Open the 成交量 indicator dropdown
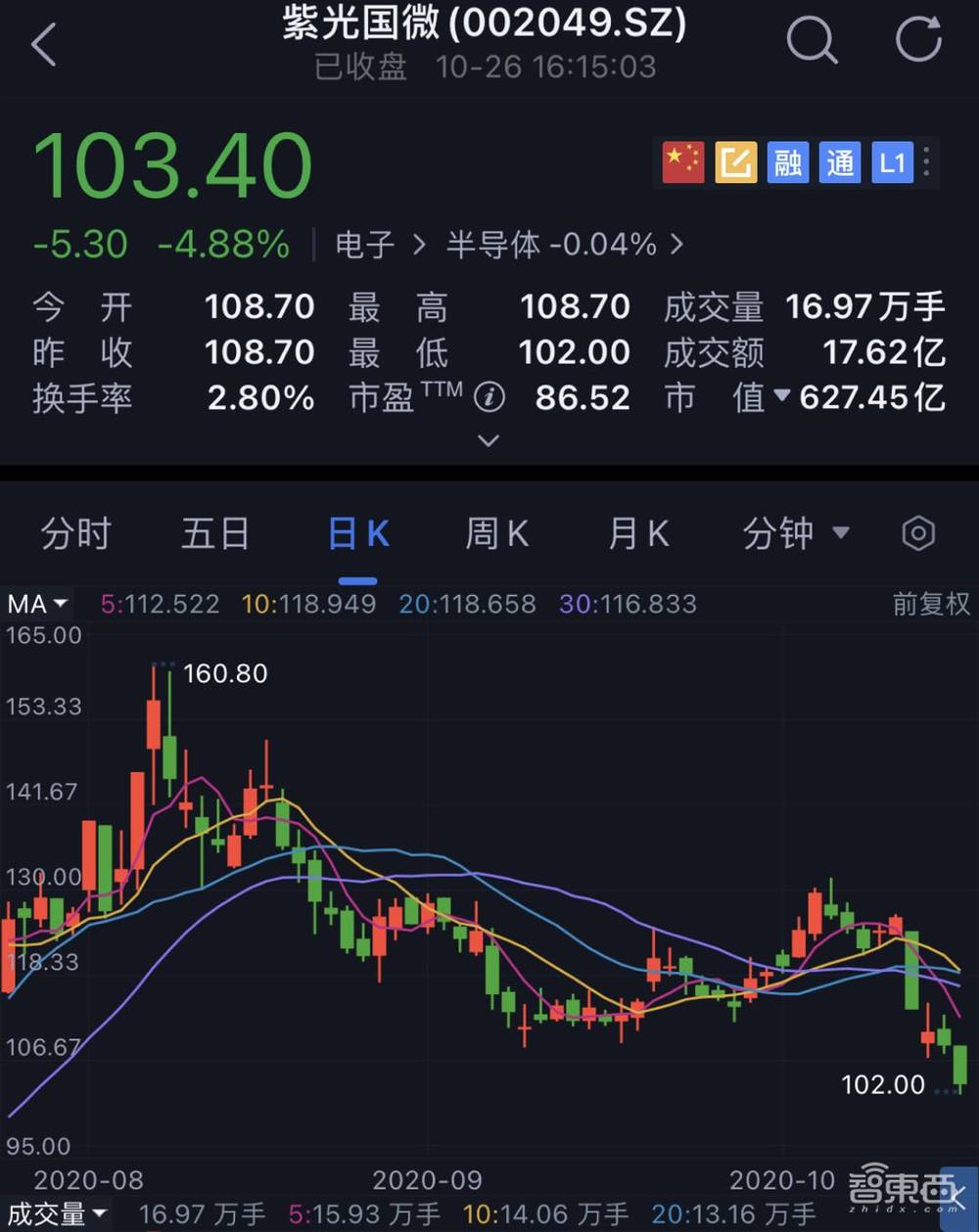Image resolution: width=979 pixels, height=1232 pixels. pos(59,1213)
